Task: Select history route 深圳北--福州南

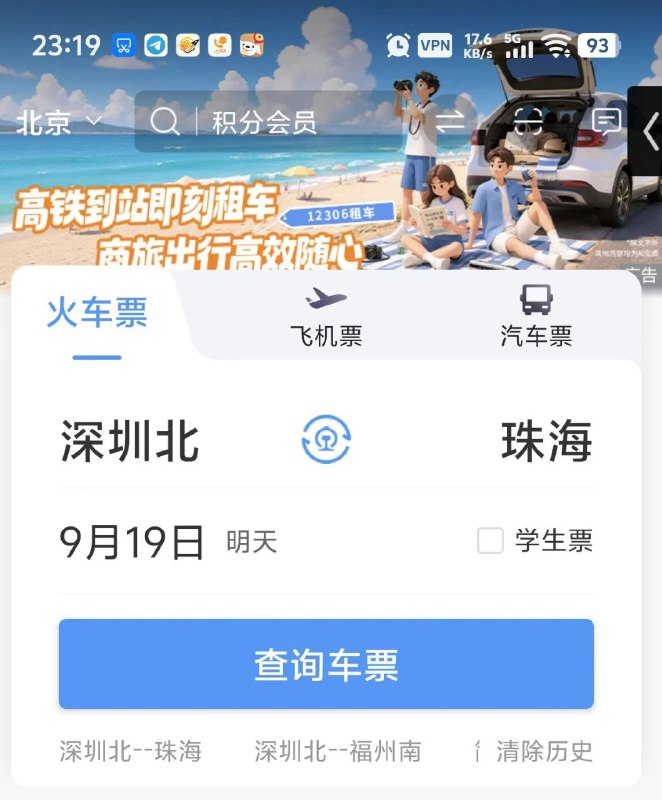Action: tap(338, 751)
